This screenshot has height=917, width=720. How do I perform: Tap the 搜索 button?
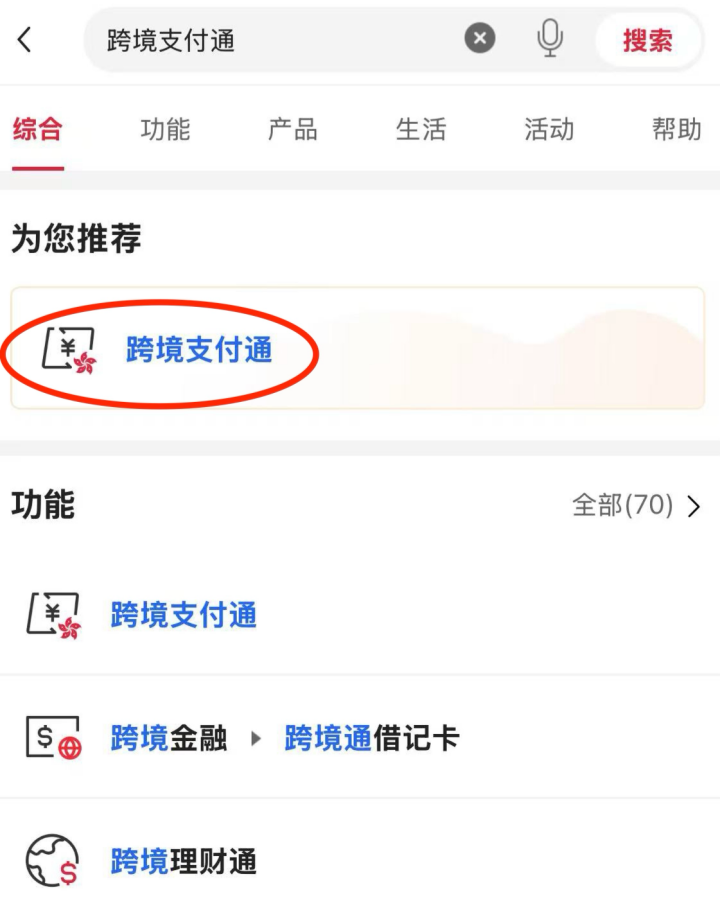coord(647,40)
